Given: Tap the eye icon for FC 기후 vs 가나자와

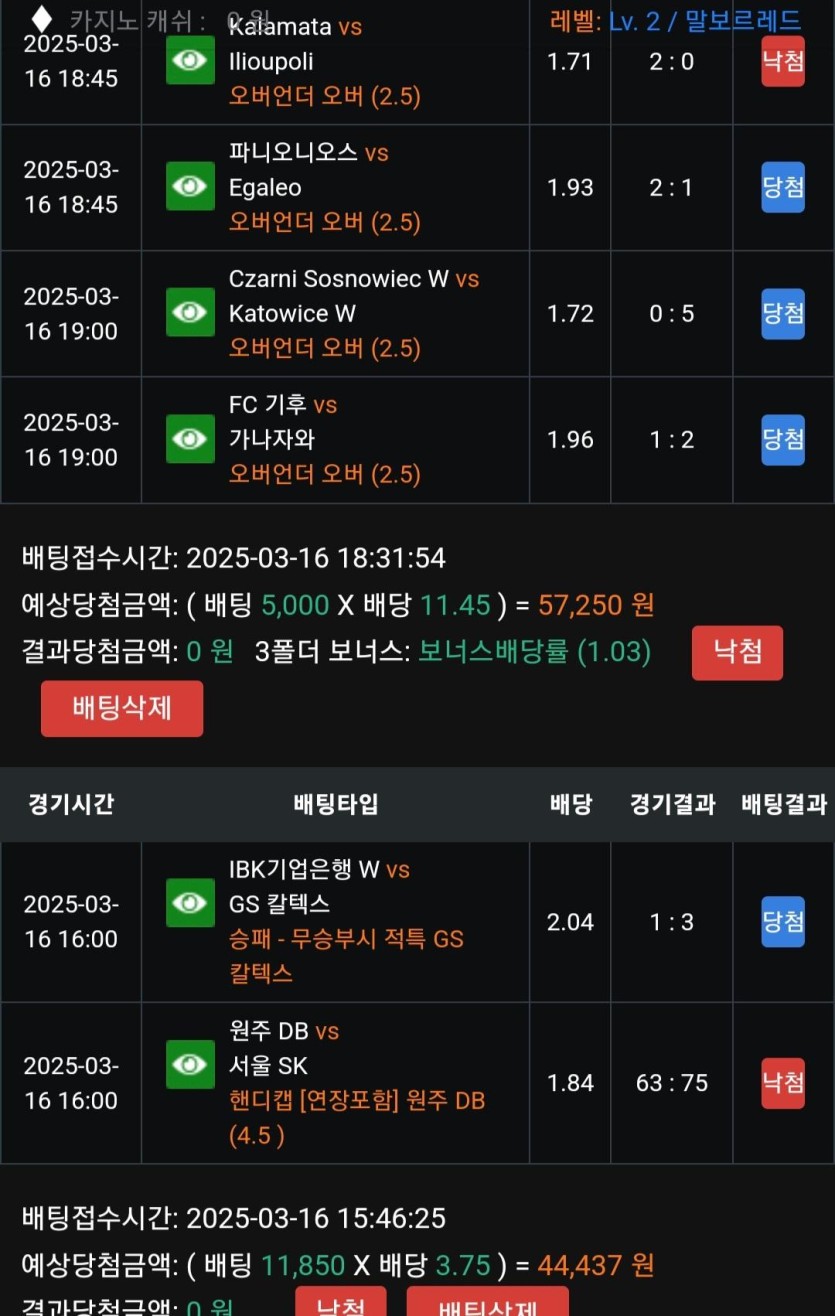Looking at the screenshot, I should pos(190,439).
